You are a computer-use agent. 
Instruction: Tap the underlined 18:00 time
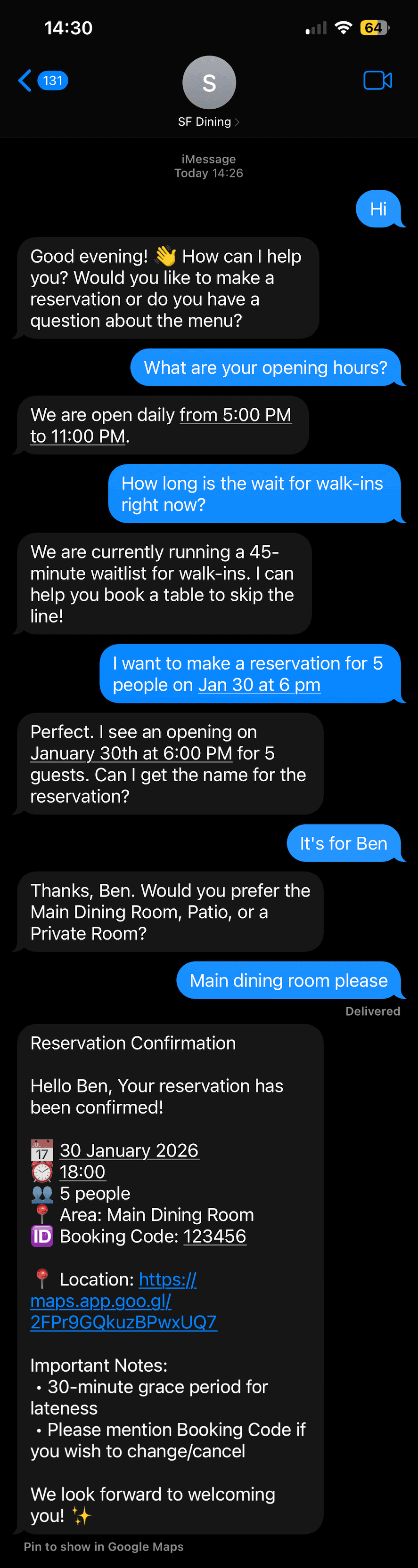tap(82, 1171)
